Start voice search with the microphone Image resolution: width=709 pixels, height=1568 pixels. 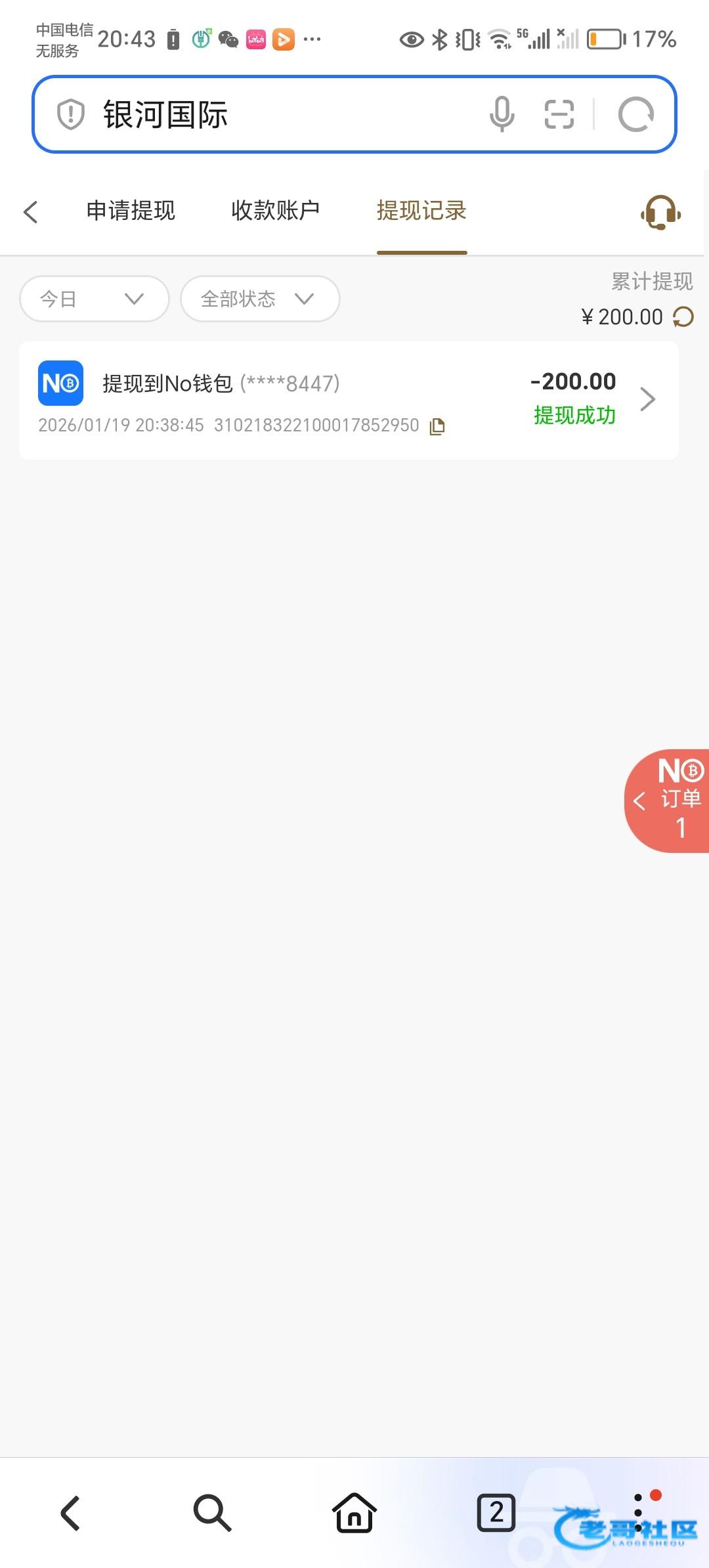502,114
